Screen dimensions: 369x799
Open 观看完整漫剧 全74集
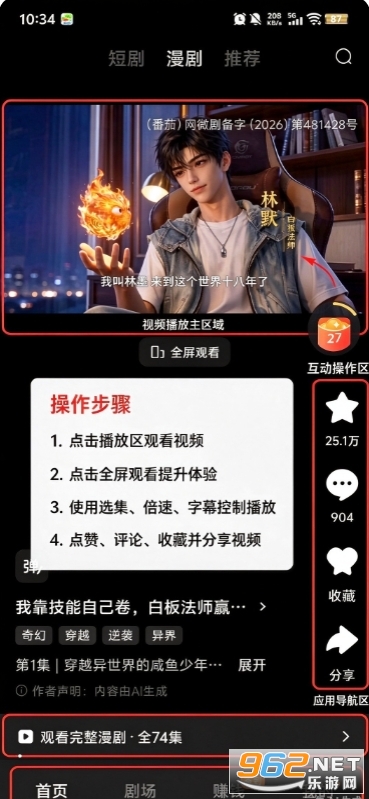pyautogui.click(x=184, y=736)
